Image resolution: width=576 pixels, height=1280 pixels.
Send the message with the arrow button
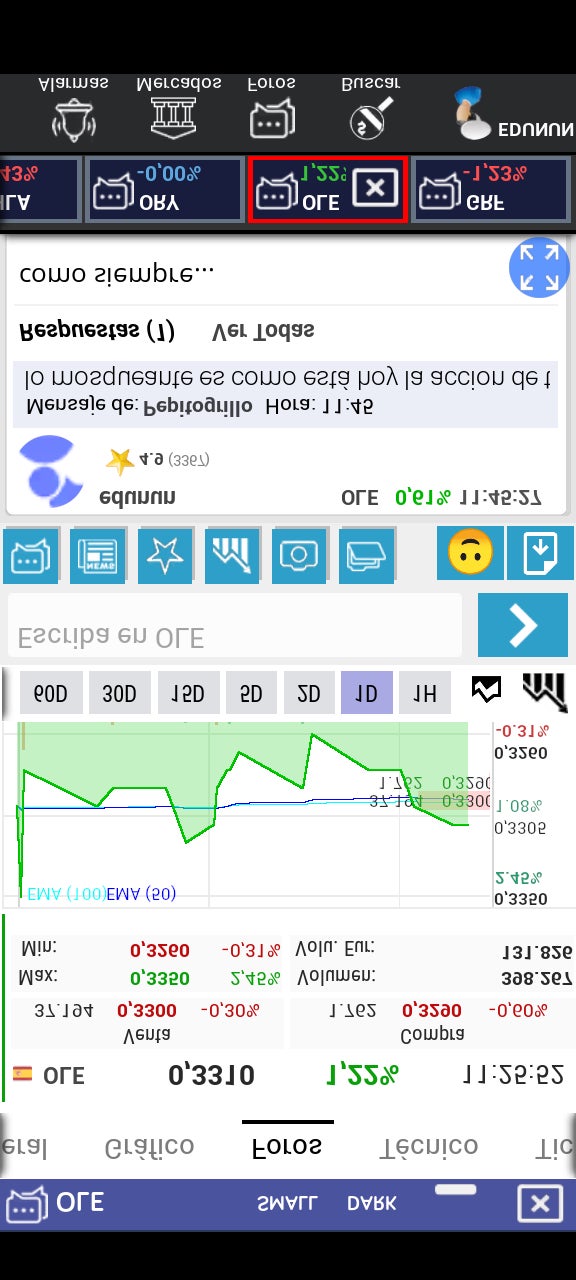(x=522, y=625)
